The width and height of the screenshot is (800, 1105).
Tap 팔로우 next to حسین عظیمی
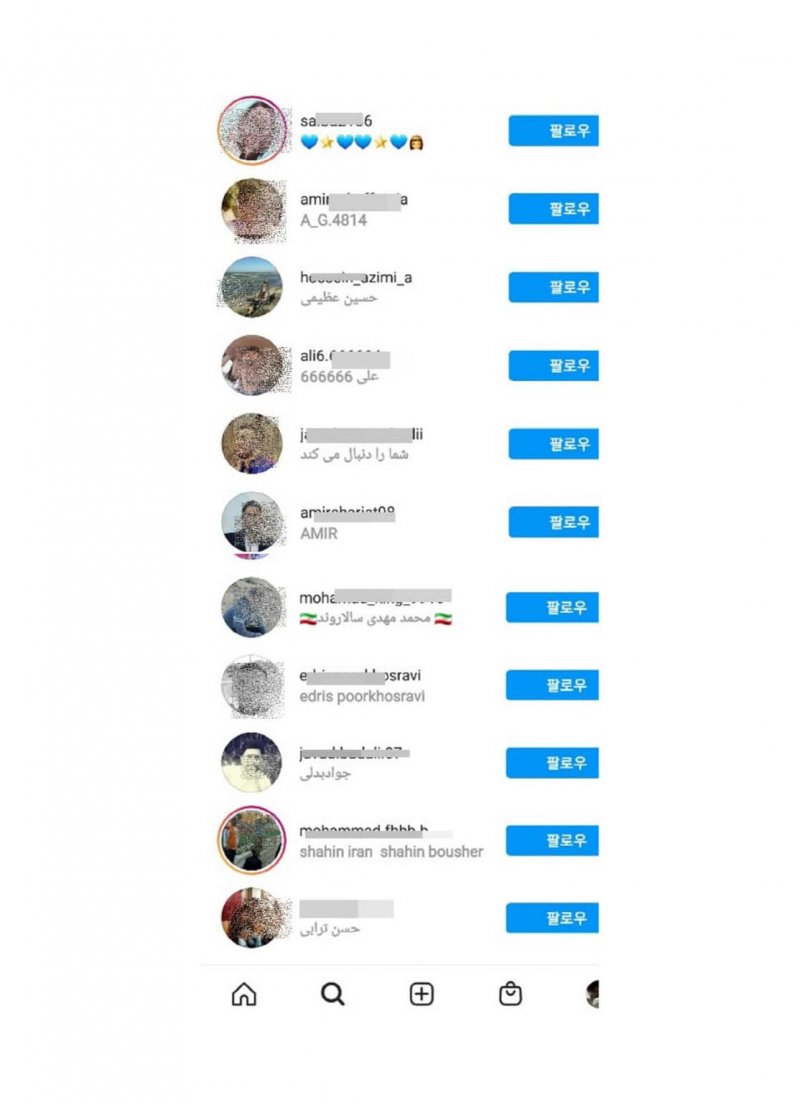(x=553, y=287)
